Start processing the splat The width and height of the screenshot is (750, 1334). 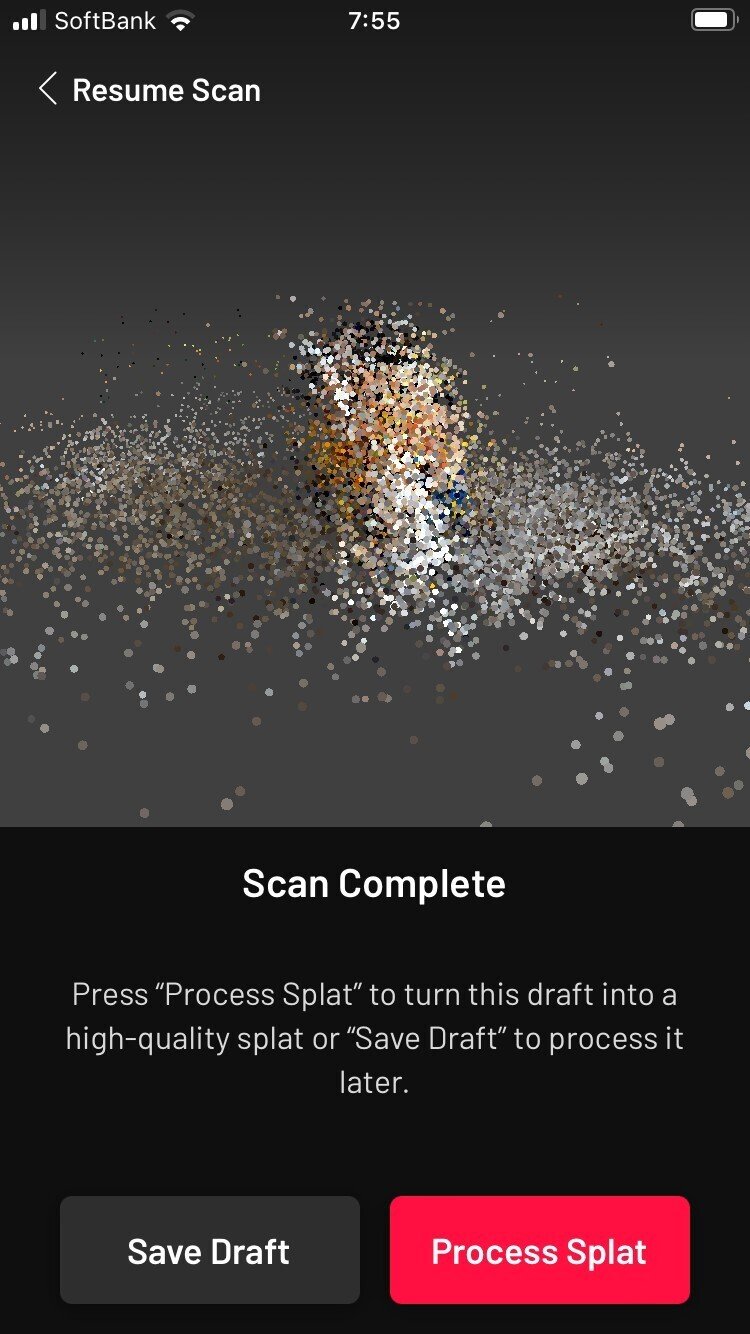point(539,1251)
